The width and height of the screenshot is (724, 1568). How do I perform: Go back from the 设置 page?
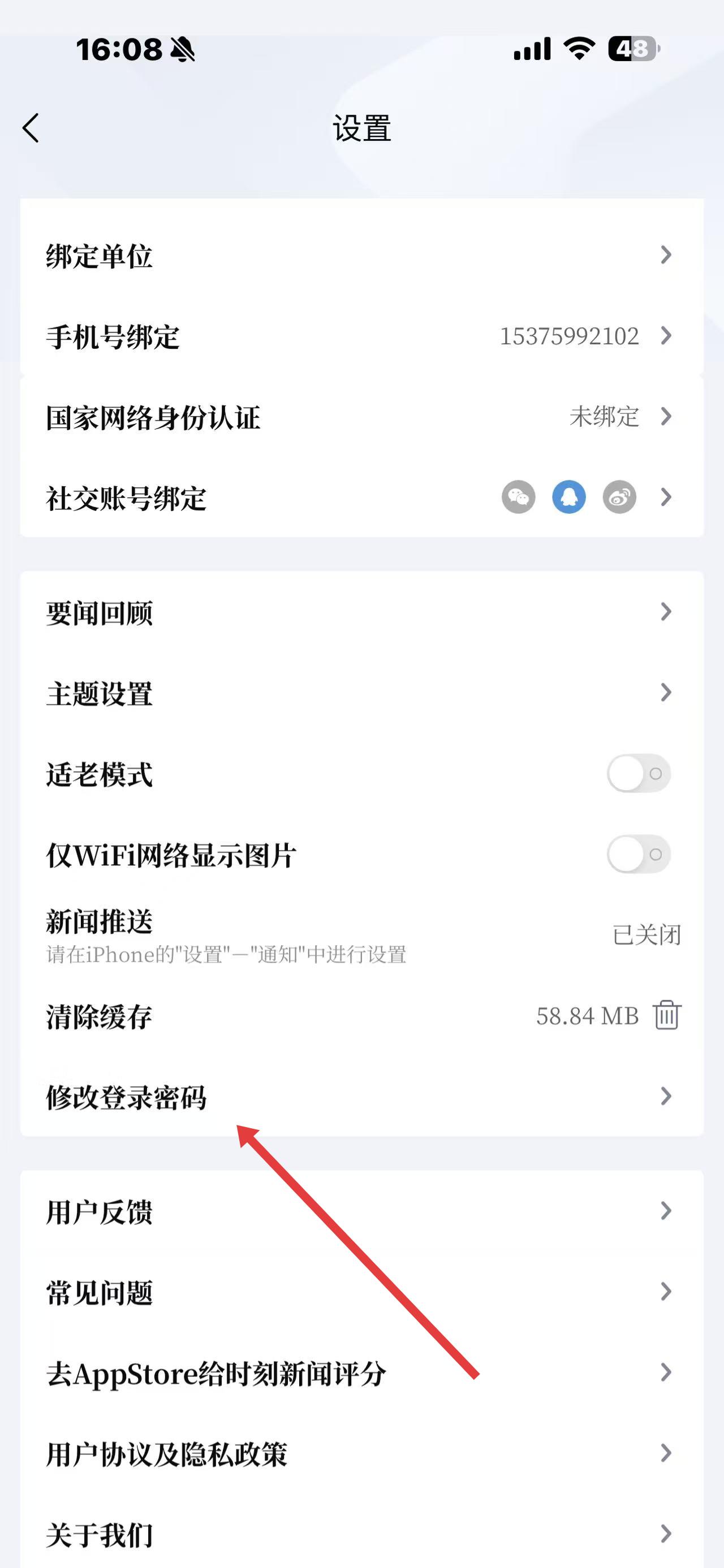(31, 128)
